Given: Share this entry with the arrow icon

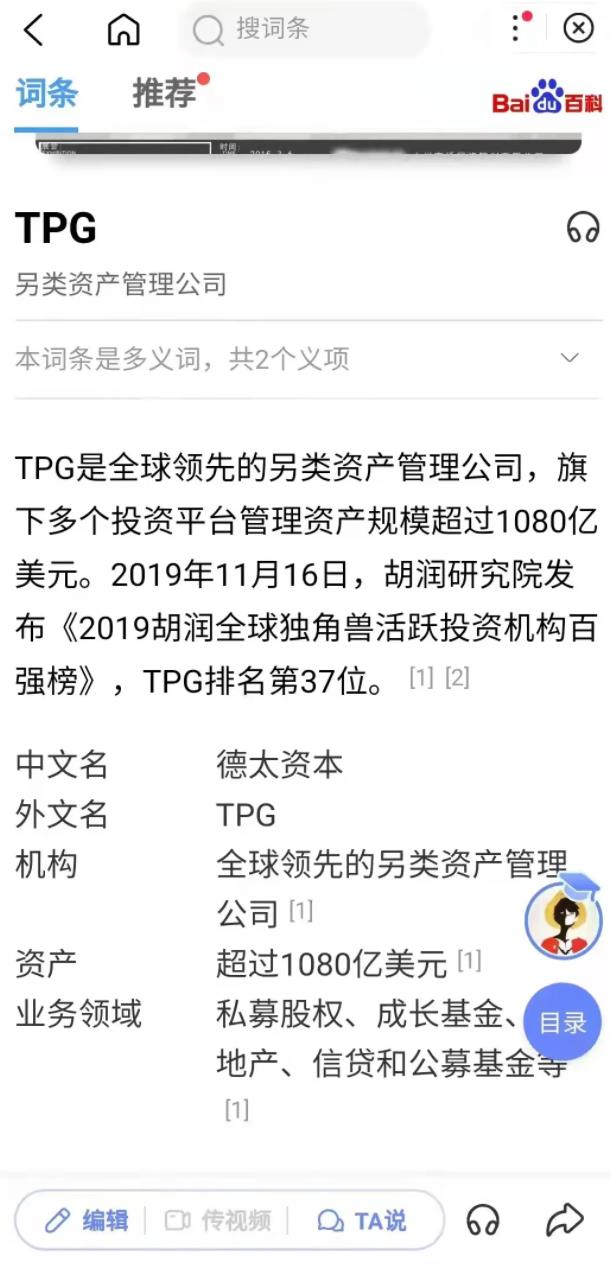Looking at the screenshot, I should 565,1220.
